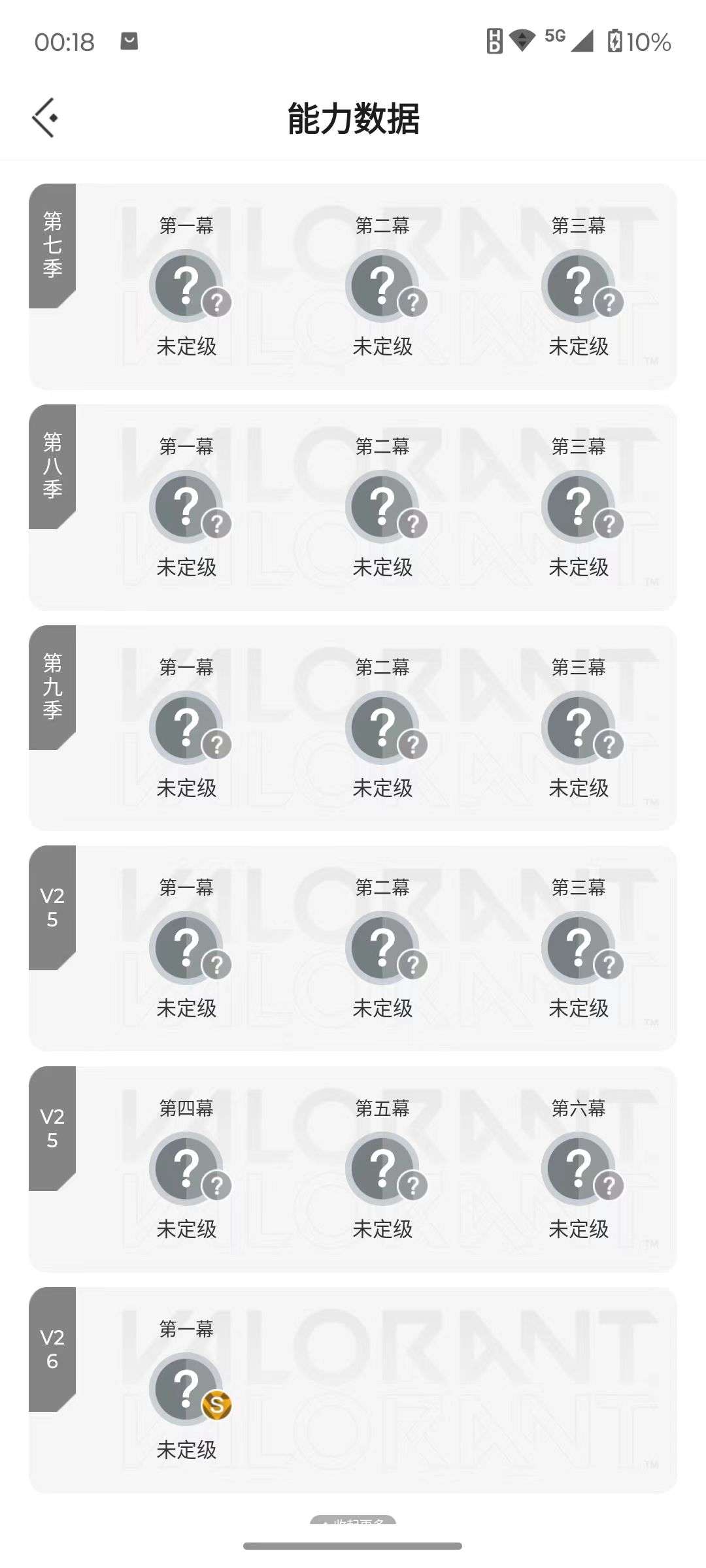Tap the back arrow to leave 能力数据
The height and width of the screenshot is (1568, 706).
pos(44,116)
